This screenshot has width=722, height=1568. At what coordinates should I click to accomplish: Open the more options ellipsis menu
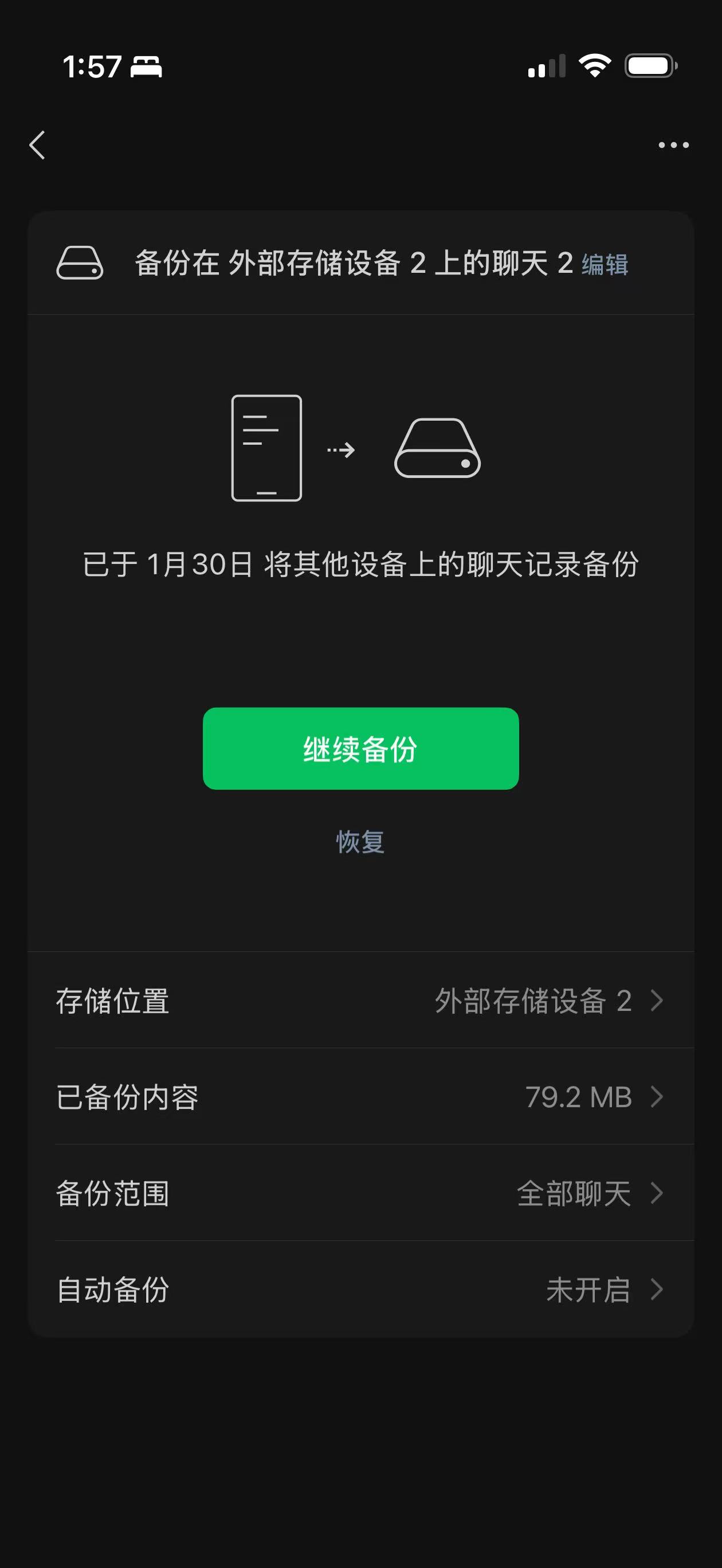pyautogui.click(x=672, y=146)
